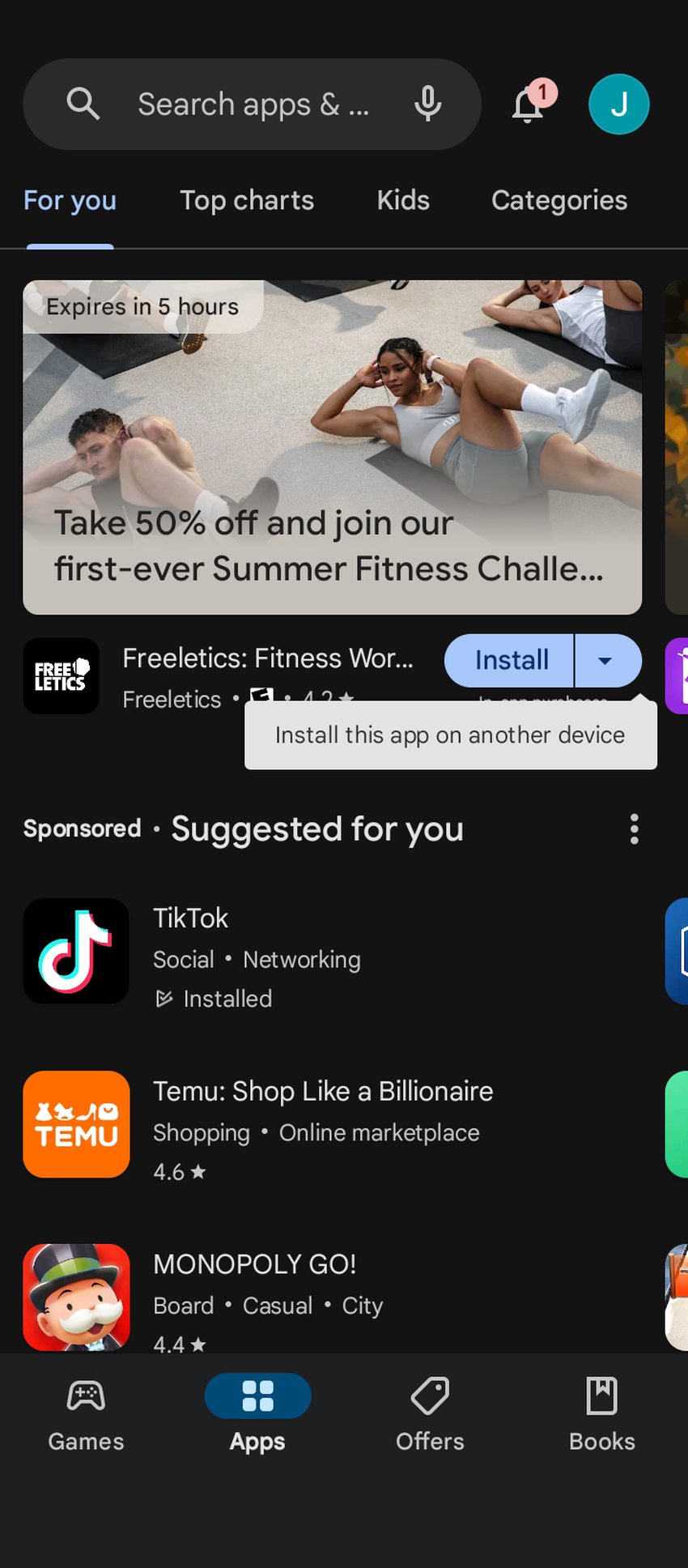This screenshot has height=1568, width=688.
Task: Open the Summer Fitness Challenge banner
Action: 332,447
